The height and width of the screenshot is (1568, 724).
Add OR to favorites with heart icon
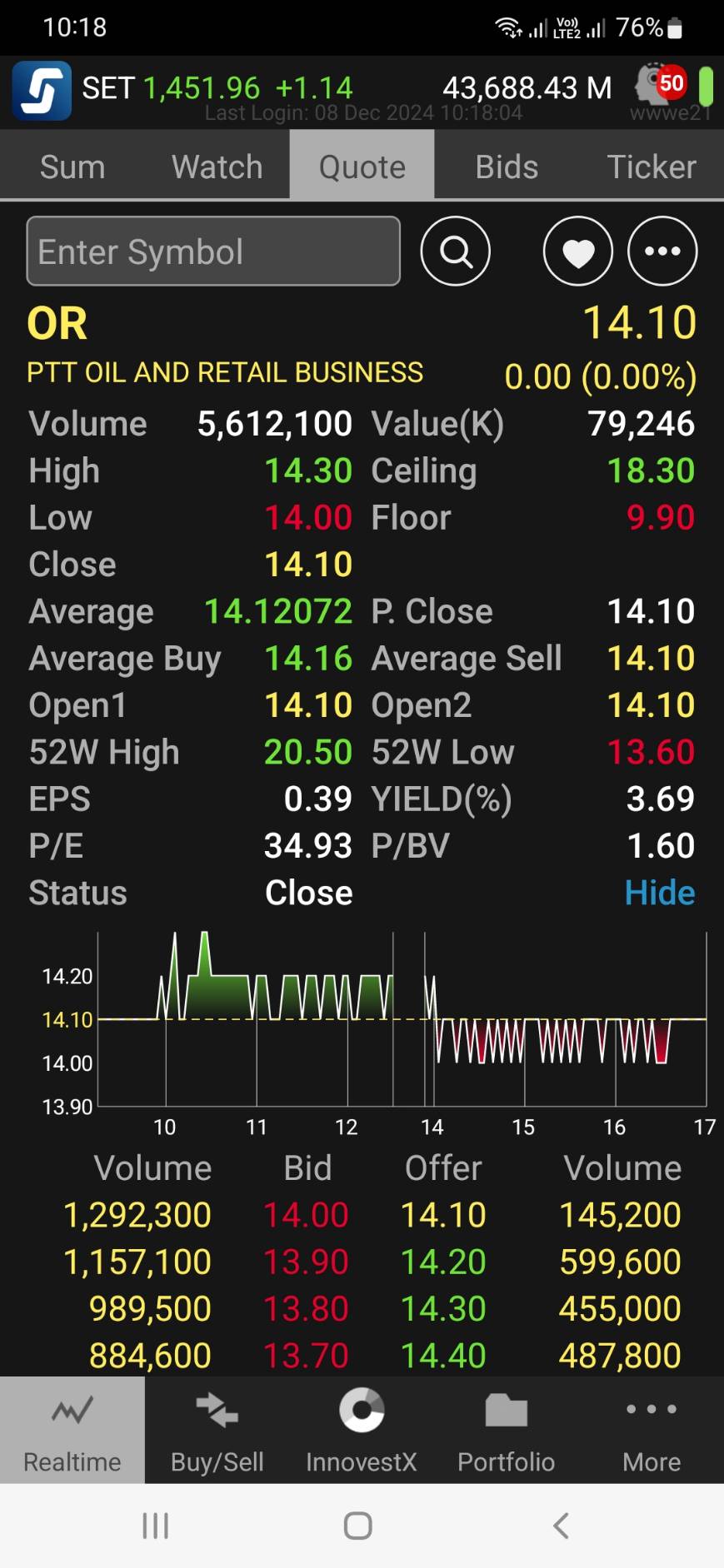coord(577,251)
